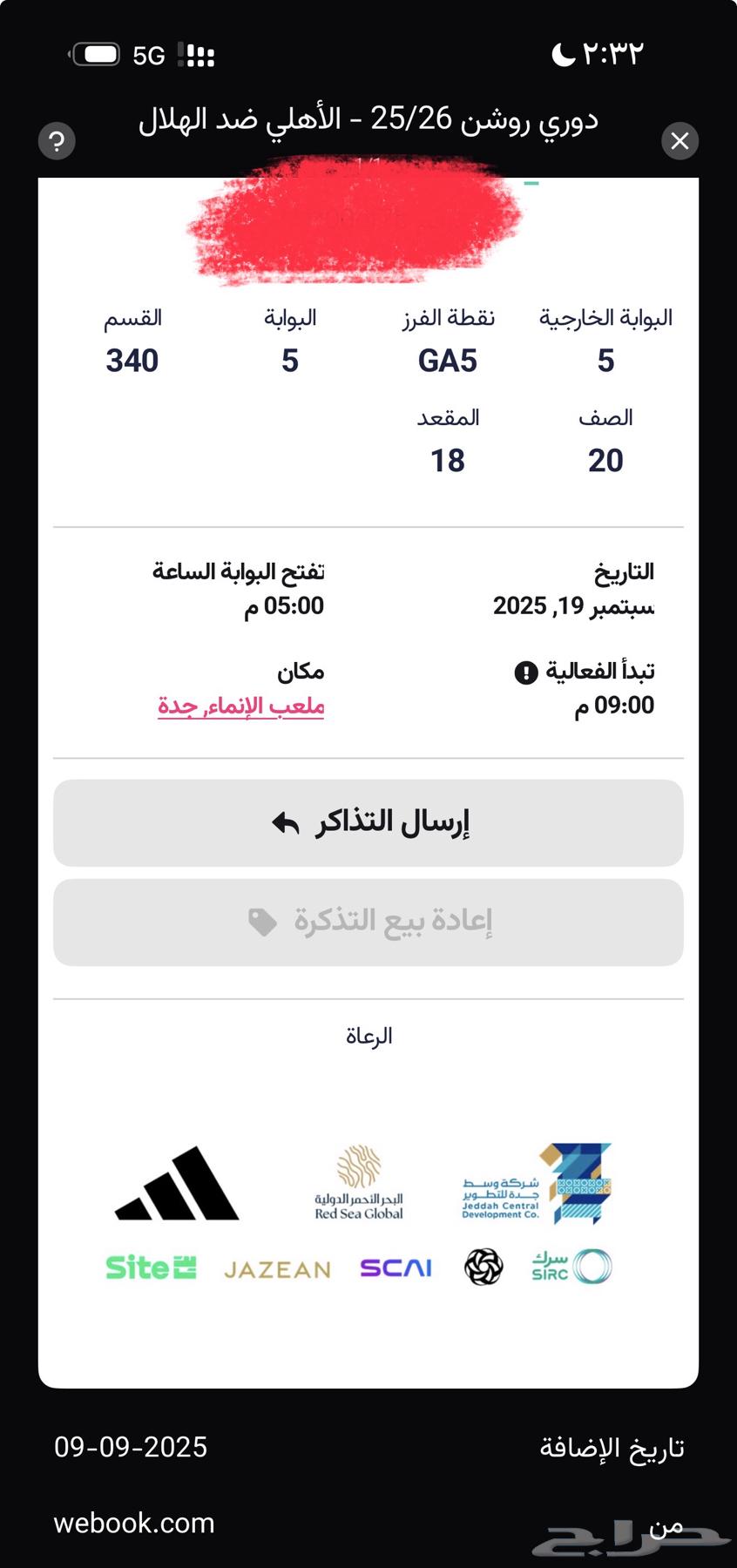Click the JAZEAN sponsor logo

(x=277, y=1269)
